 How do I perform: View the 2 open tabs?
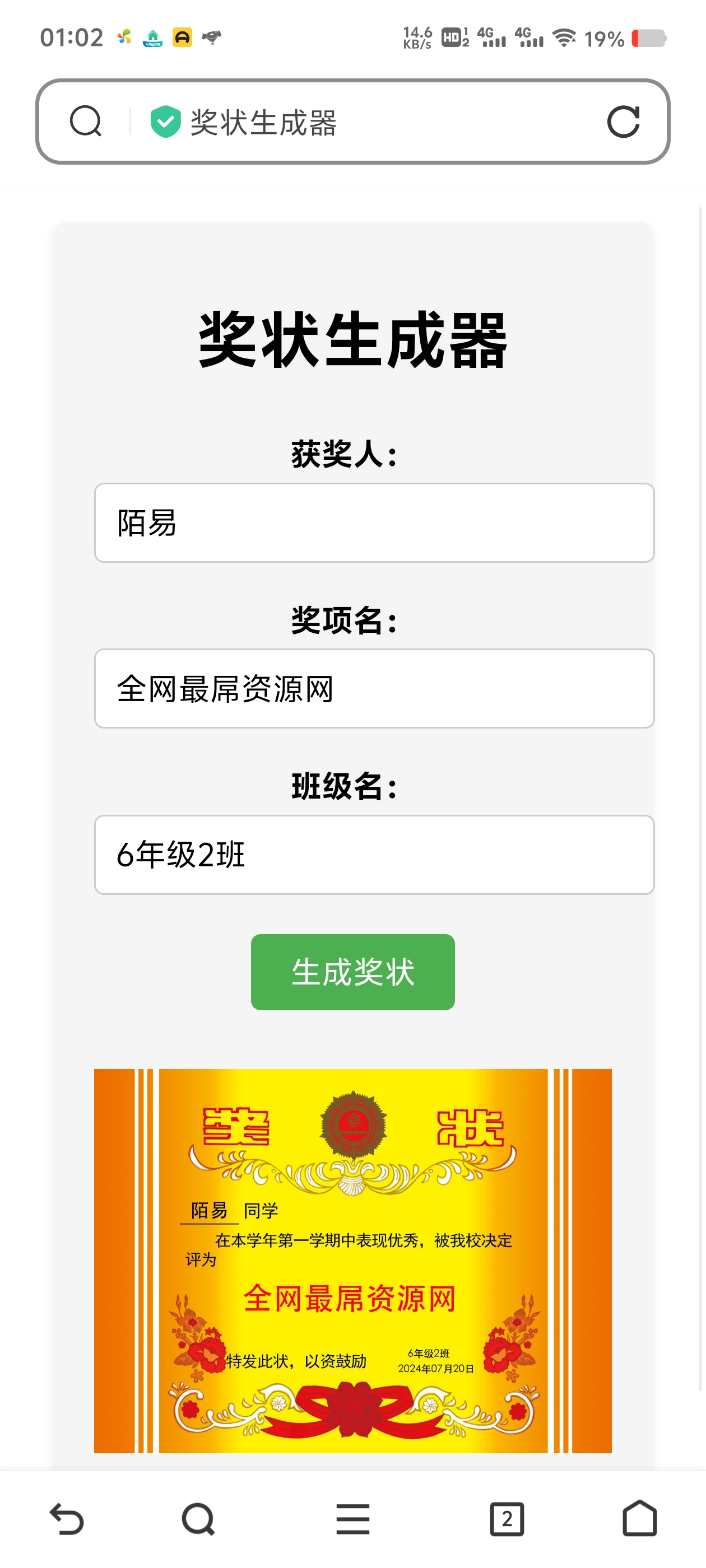pos(507,1519)
